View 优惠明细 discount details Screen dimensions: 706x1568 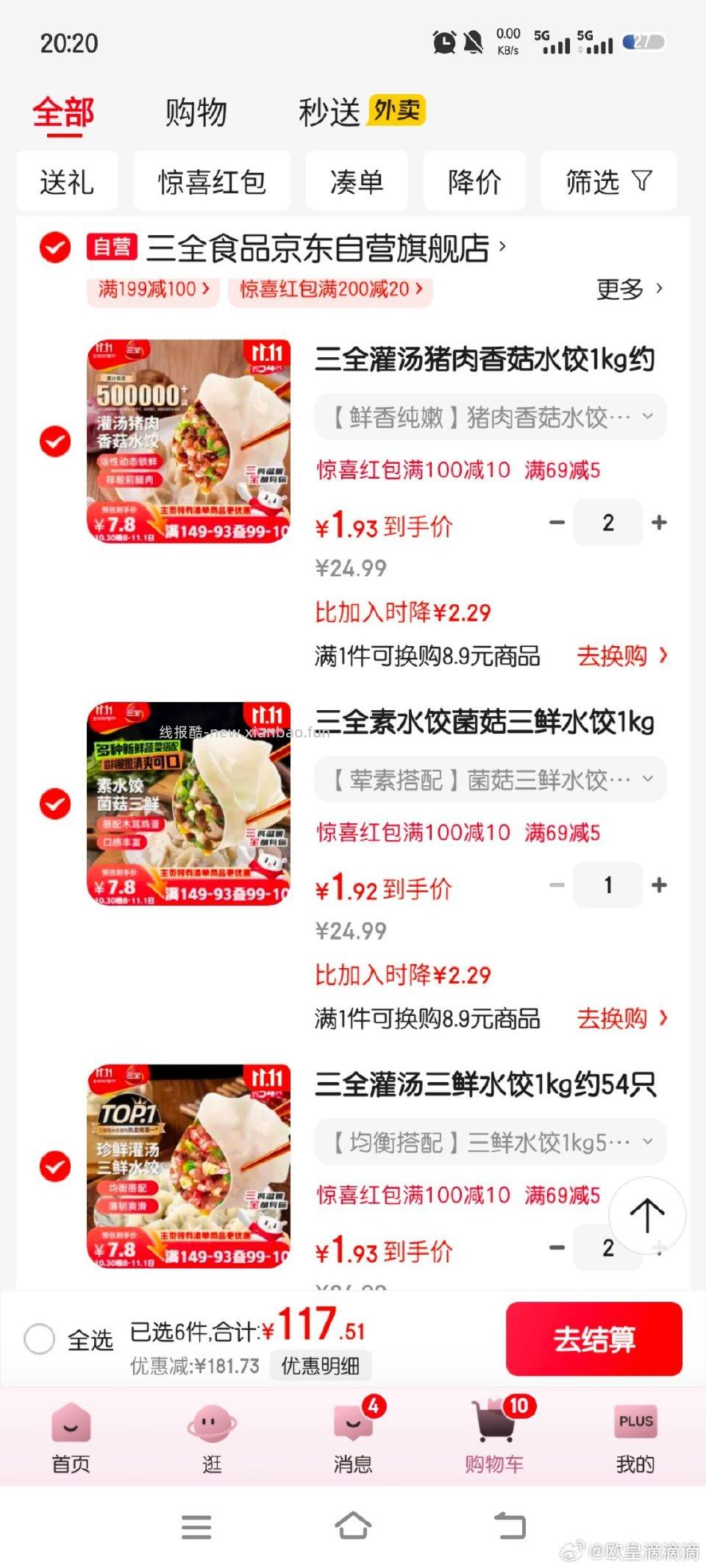coord(320,1366)
